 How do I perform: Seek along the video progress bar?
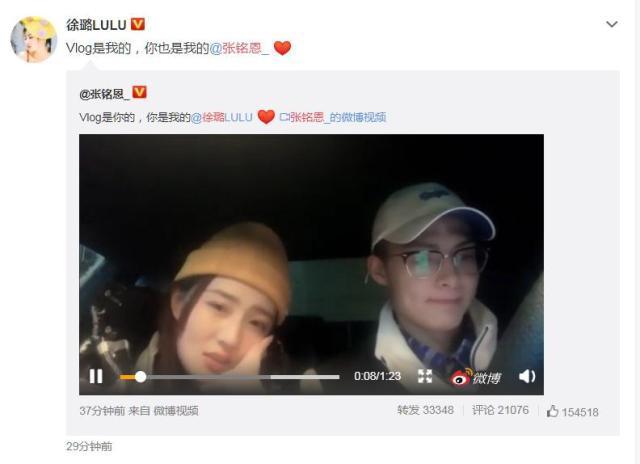pyautogui.click(x=229, y=377)
